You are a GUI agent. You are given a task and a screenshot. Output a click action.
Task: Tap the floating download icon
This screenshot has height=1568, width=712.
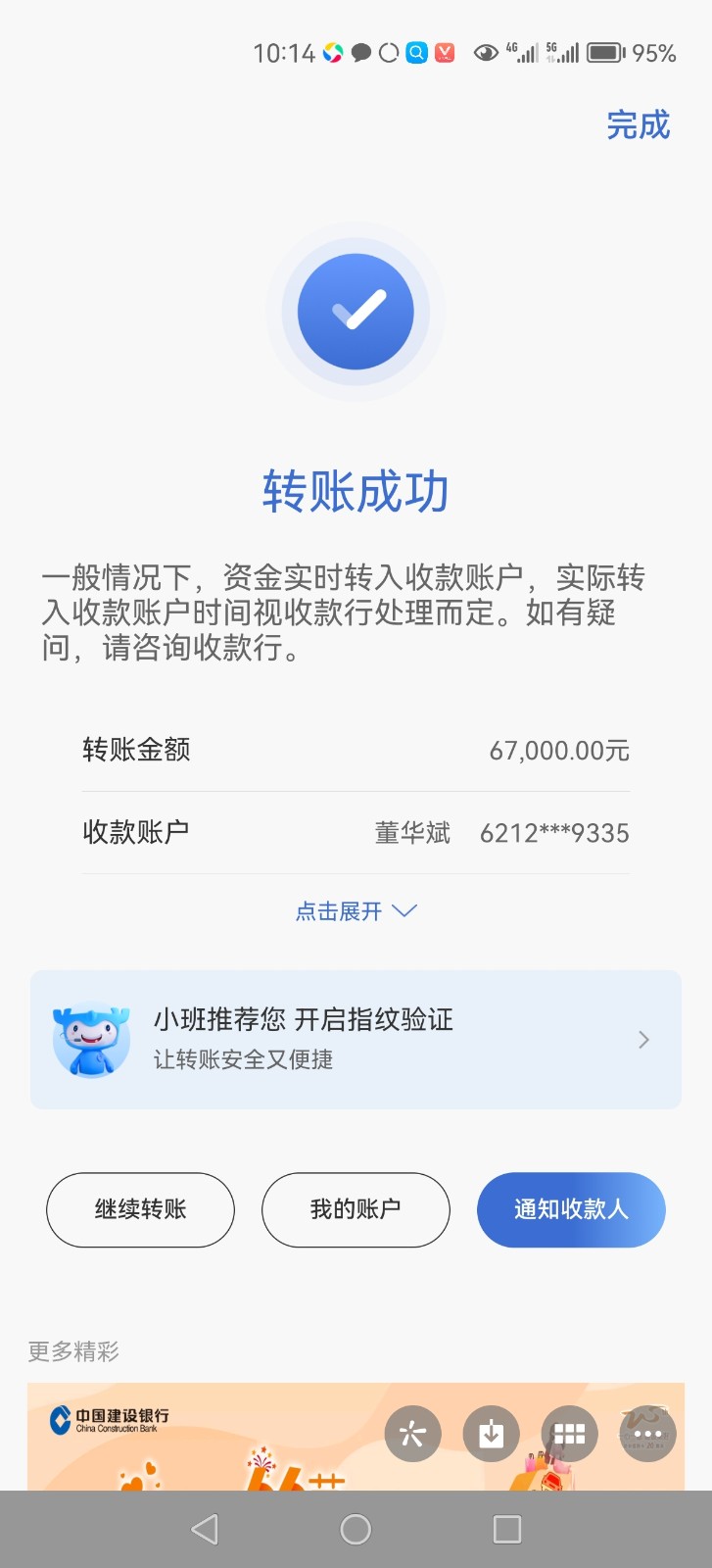tap(492, 1435)
